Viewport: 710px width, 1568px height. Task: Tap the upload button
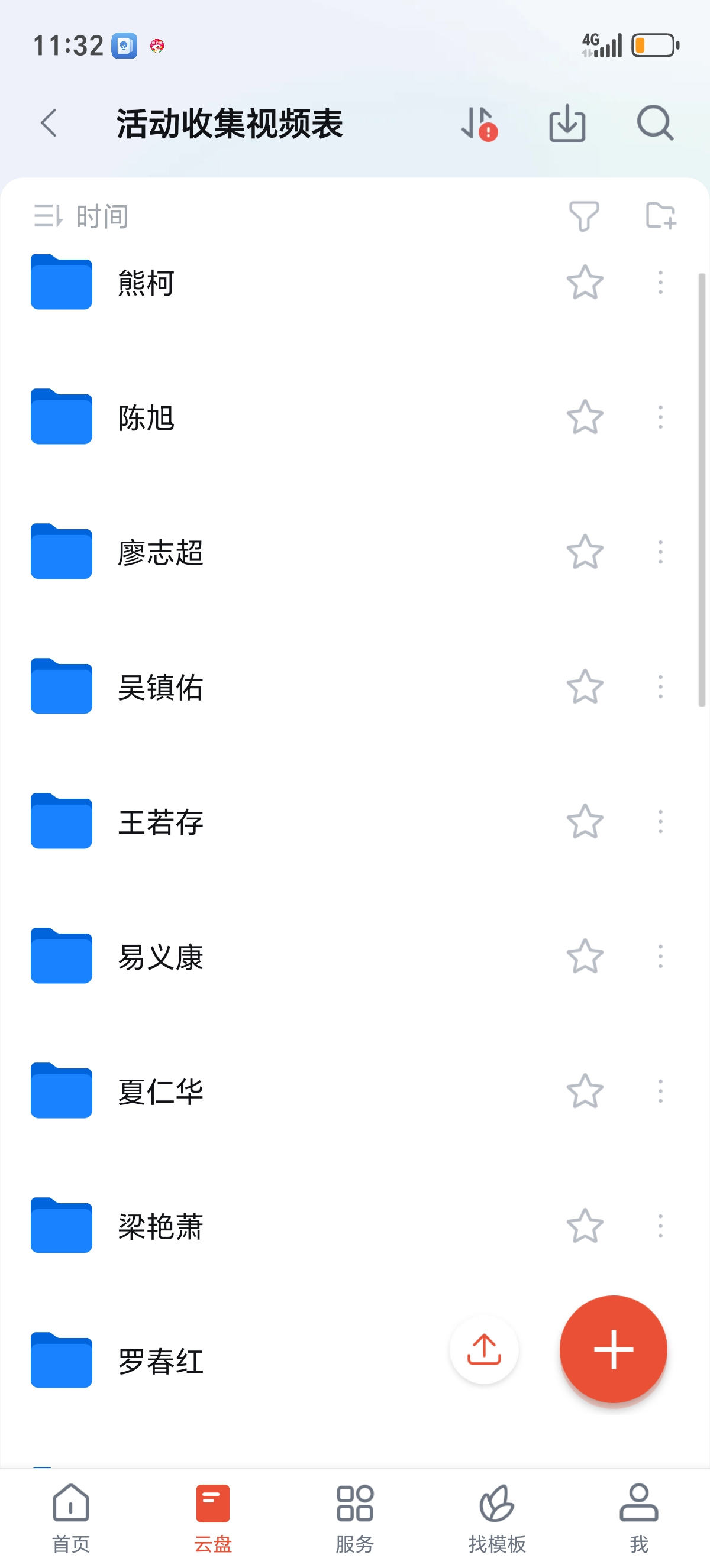coord(484,1349)
